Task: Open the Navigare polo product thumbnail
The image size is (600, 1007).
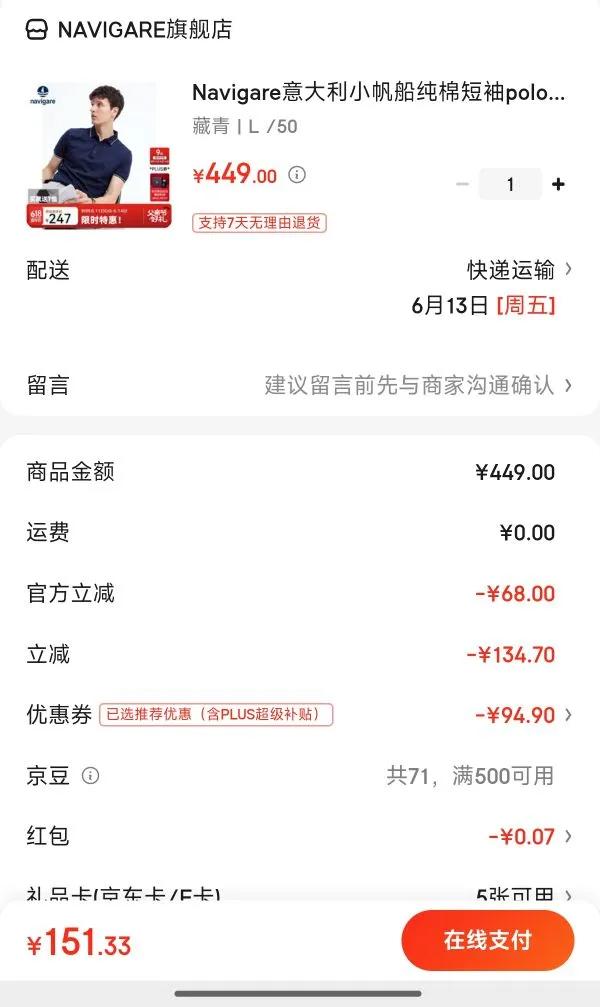Action: click(x=100, y=155)
